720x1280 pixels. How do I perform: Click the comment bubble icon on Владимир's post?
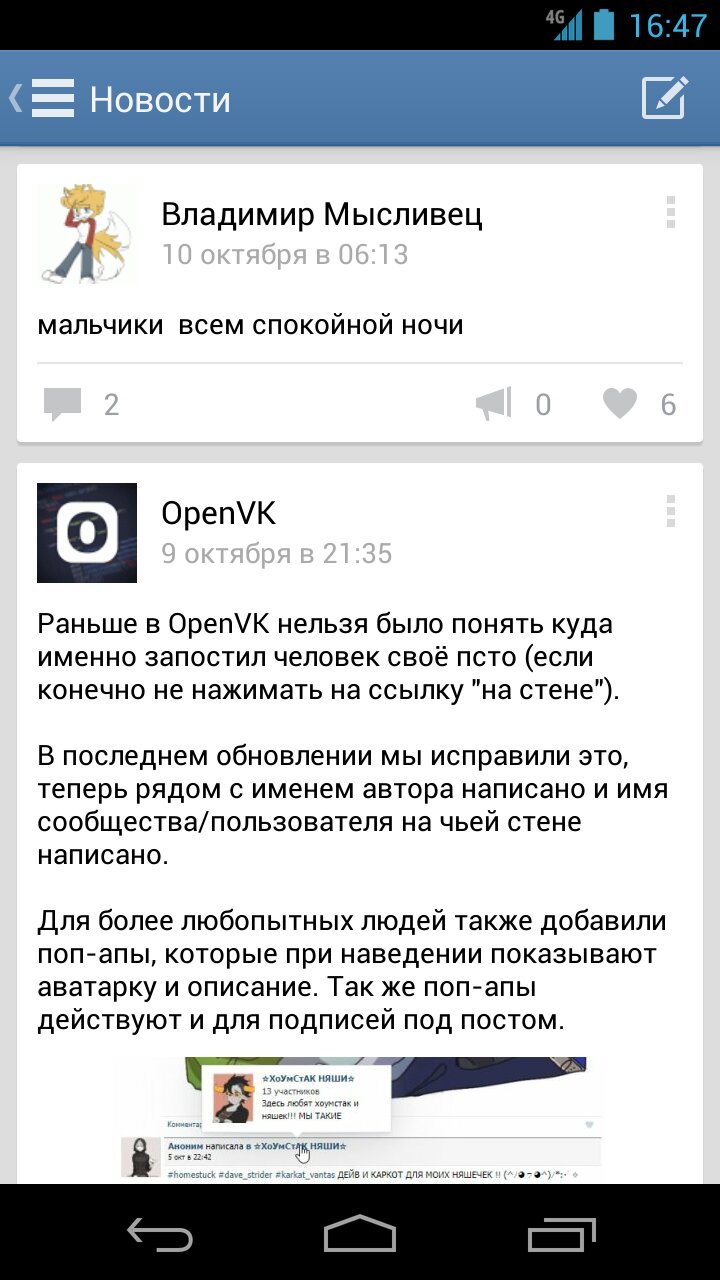coord(62,402)
